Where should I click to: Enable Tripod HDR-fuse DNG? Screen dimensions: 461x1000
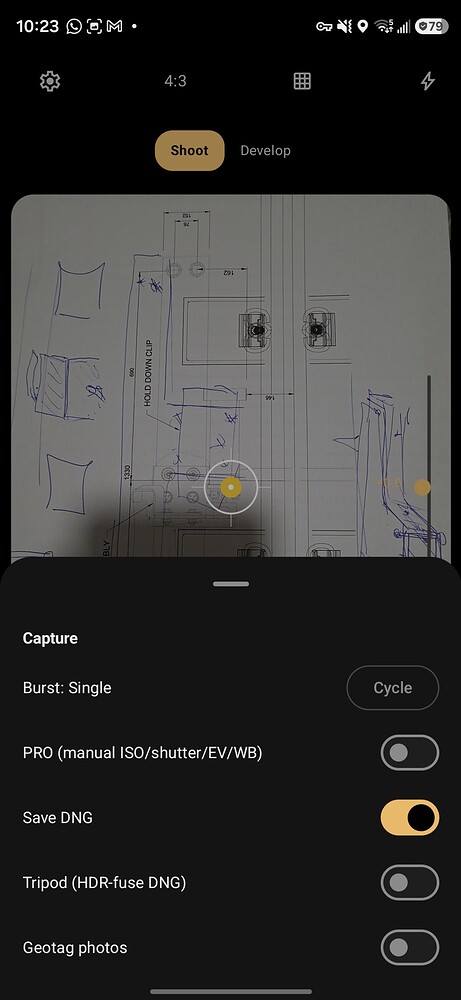(410, 883)
